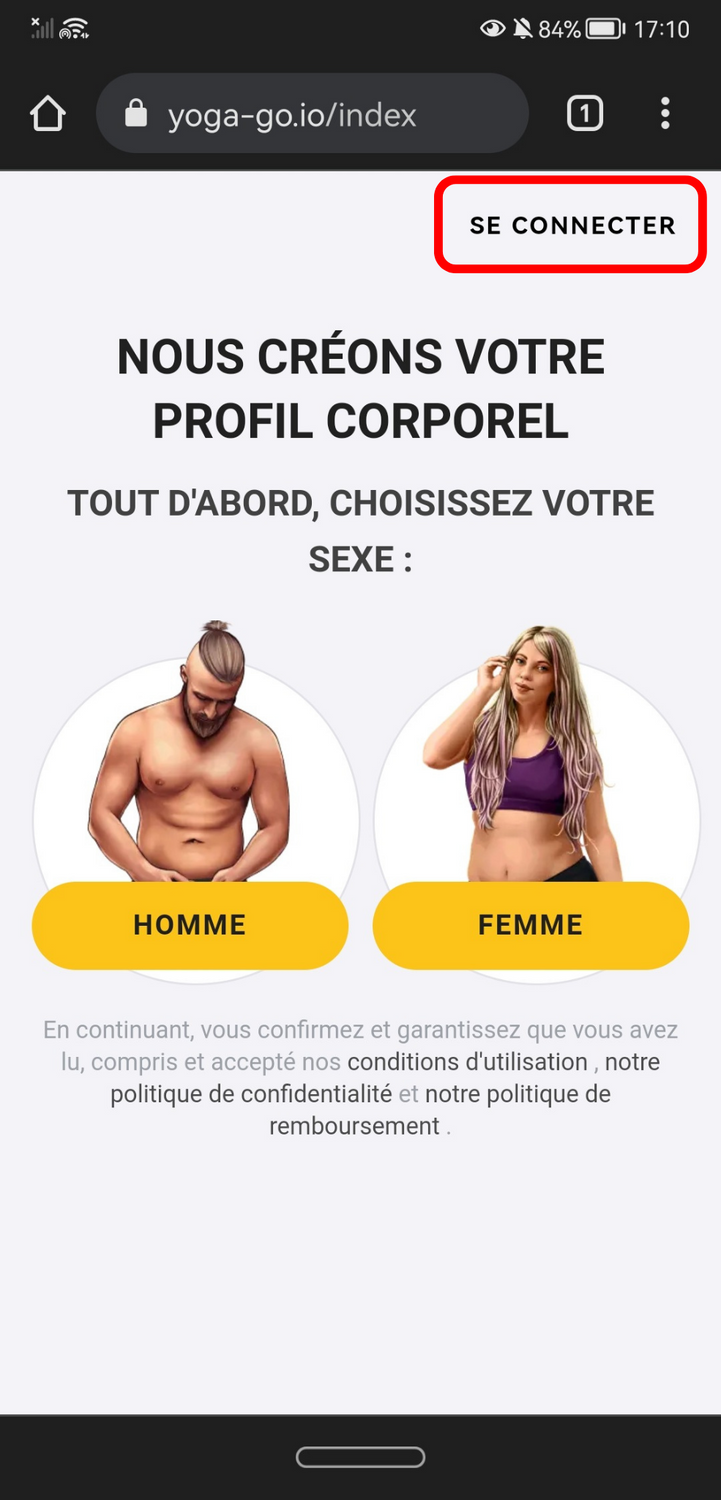Choose the FEMME option
The image size is (721, 1500).
coord(530,925)
